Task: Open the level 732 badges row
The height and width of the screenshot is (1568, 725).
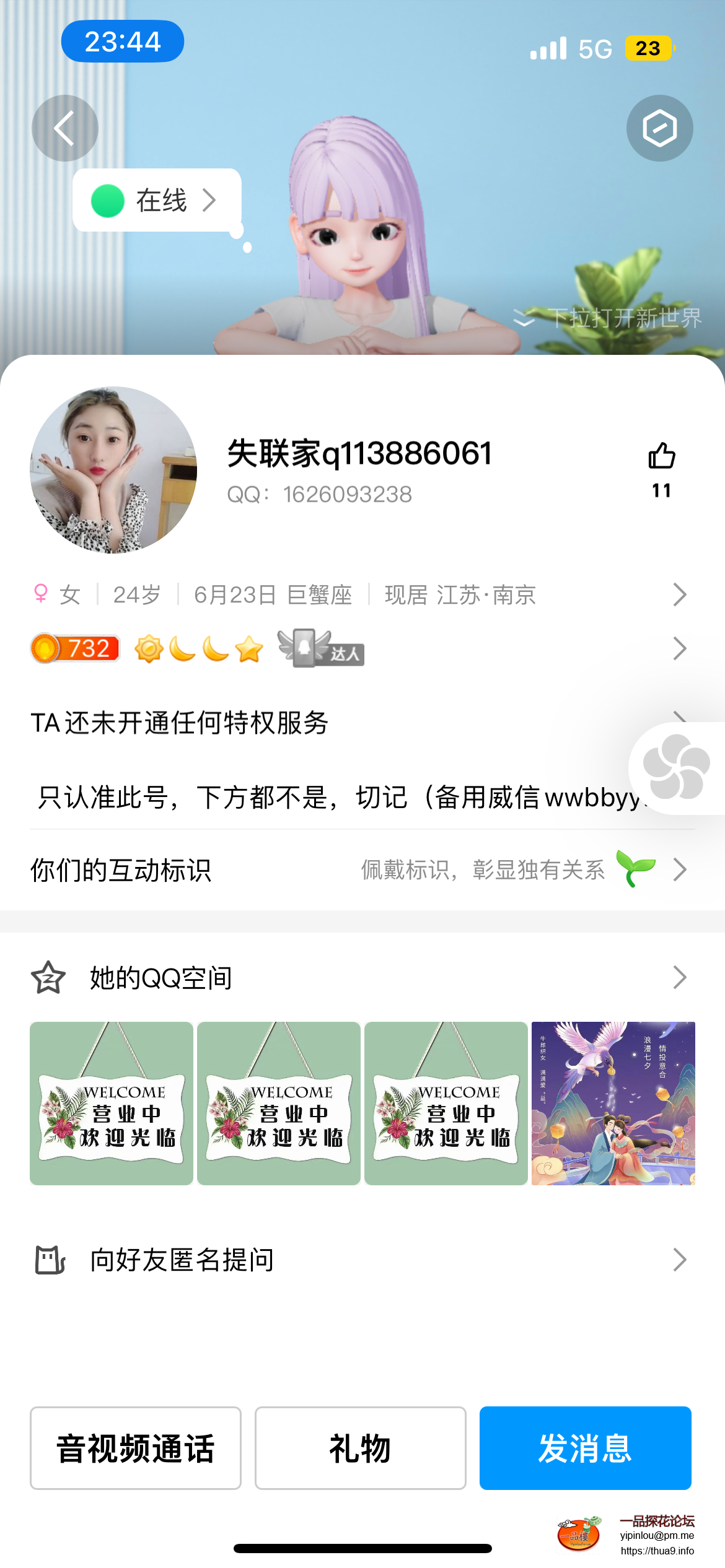Action: tap(359, 648)
